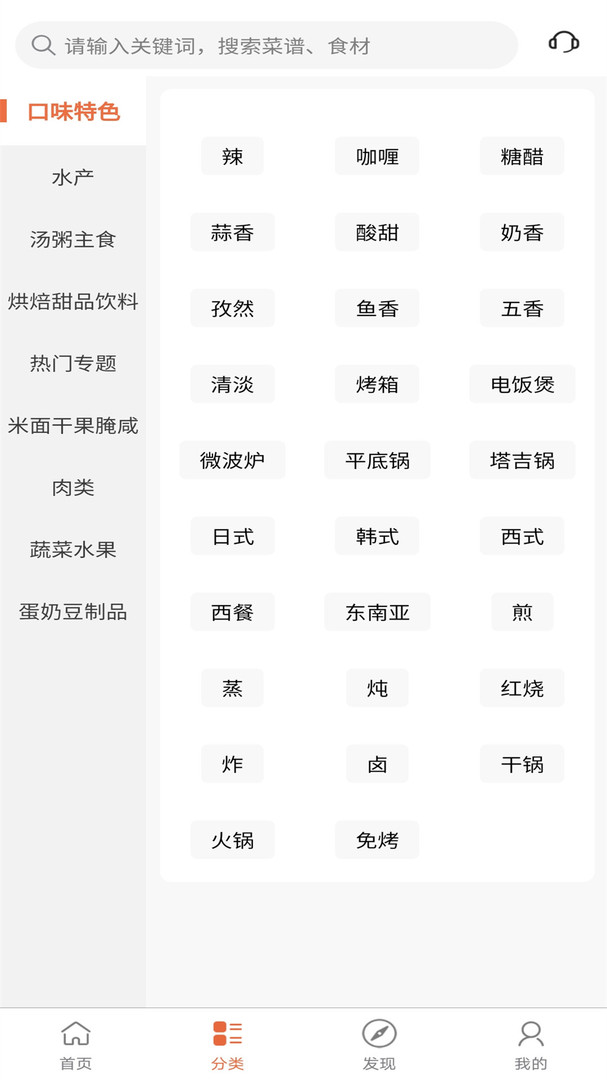Viewport: 607px width, 1080px height.
Task: Switch to the 发现 discover tab
Action: (x=379, y=1045)
